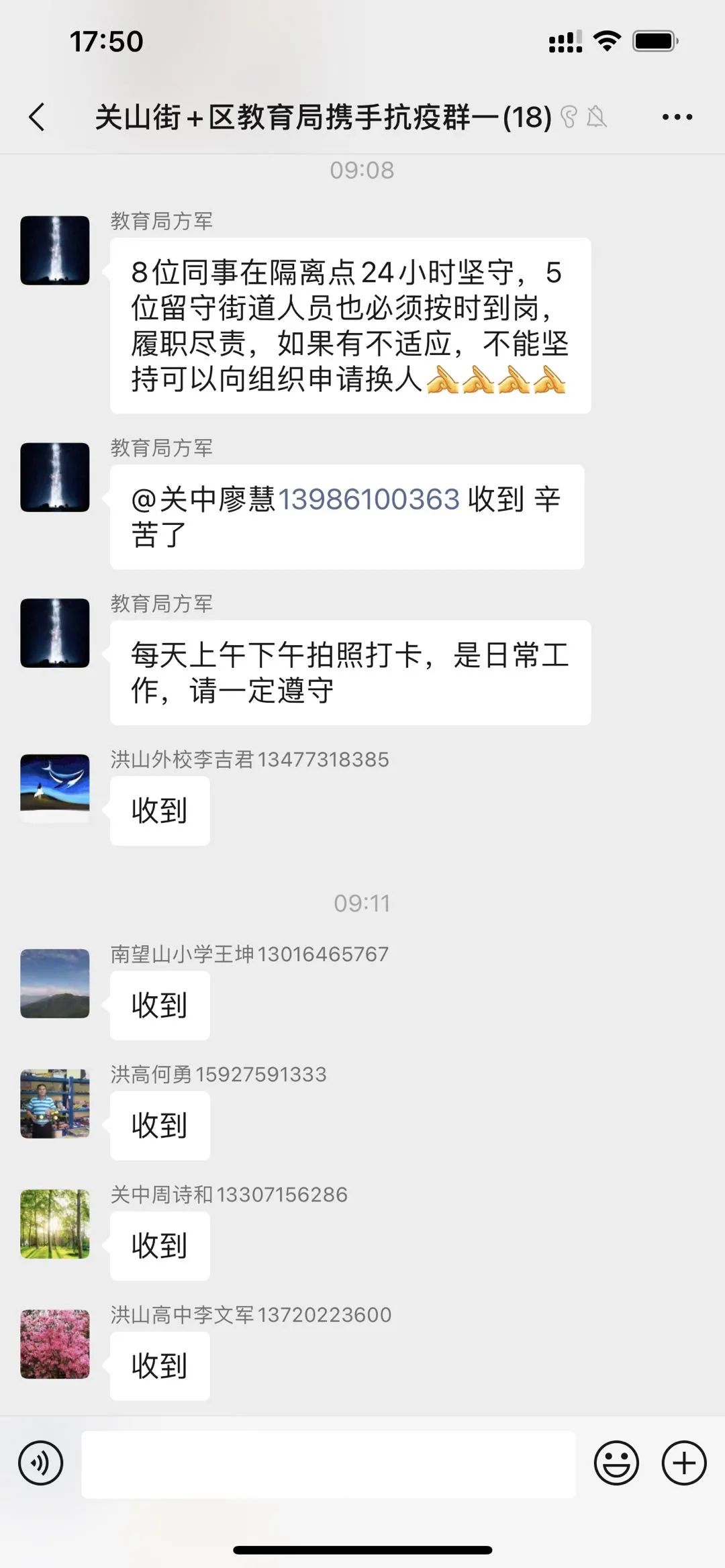This screenshot has height=1568, width=725.
Task: Tap the message text field
Action: pyautogui.click(x=328, y=1463)
